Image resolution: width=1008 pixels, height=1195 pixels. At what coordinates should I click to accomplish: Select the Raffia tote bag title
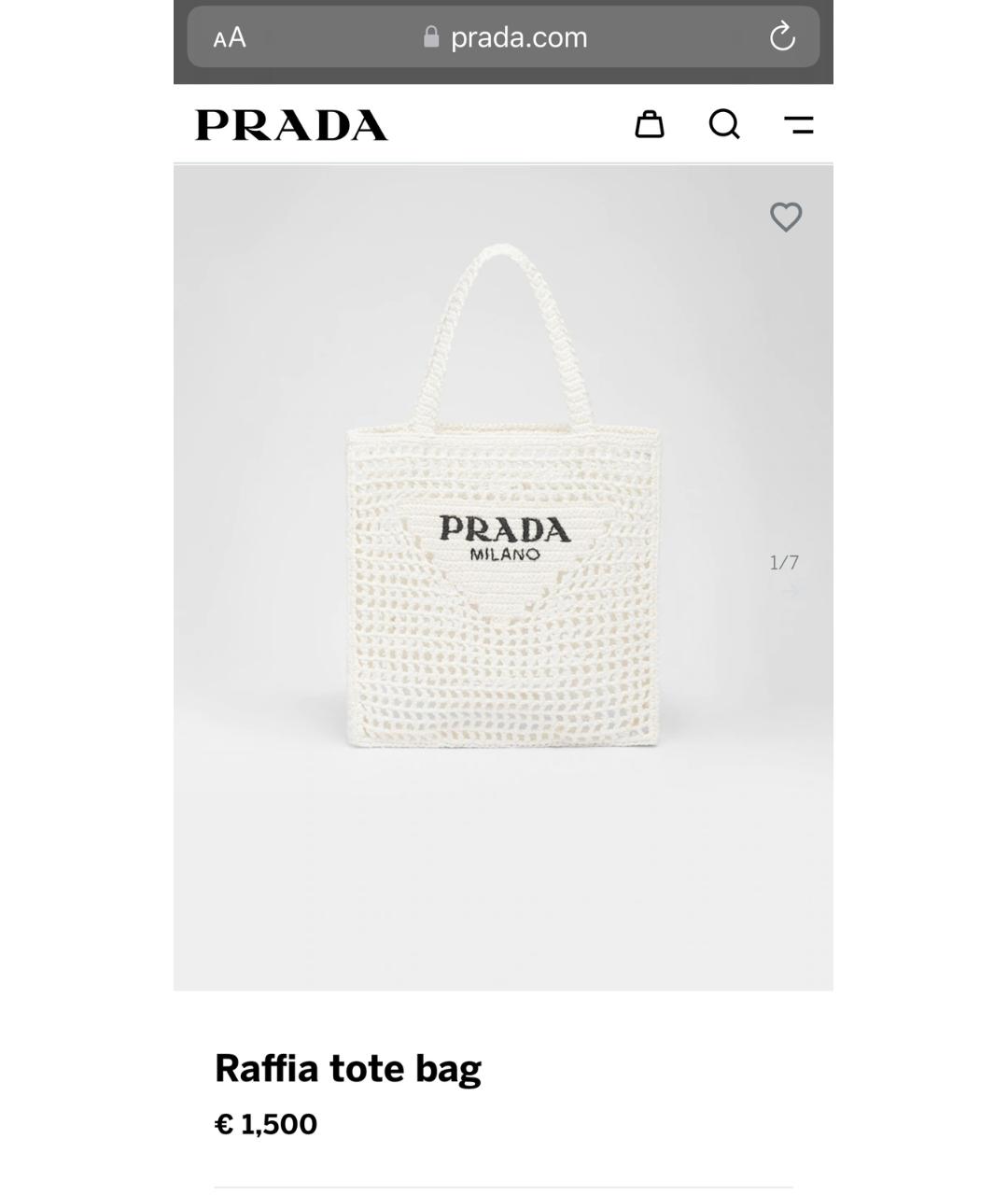(347, 1067)
